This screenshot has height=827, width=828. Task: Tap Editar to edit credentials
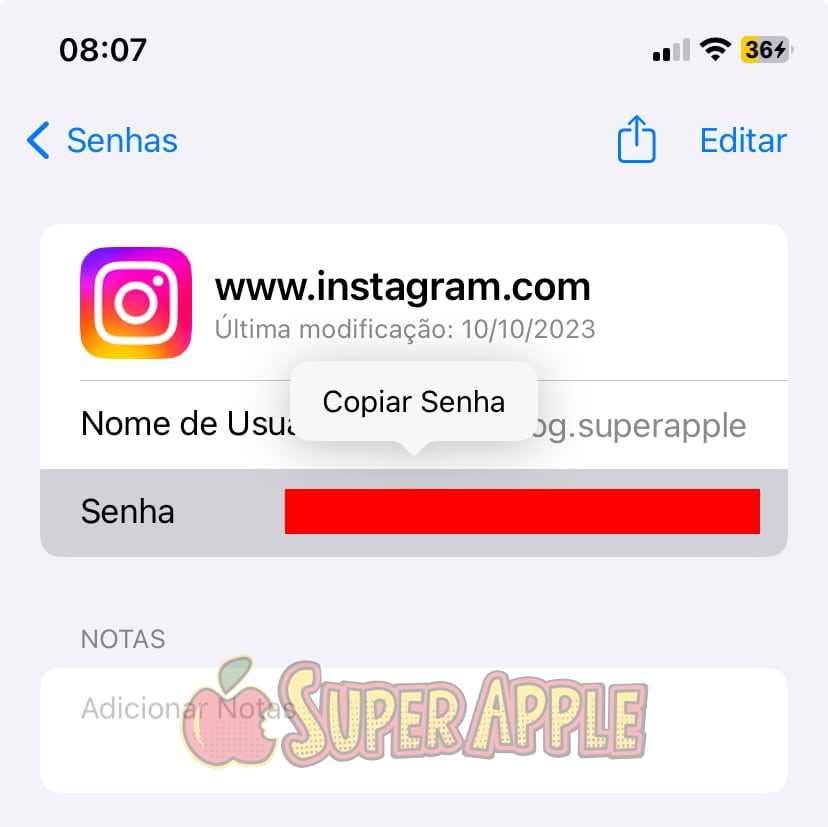pyautogui.click(x=742, y=141)
